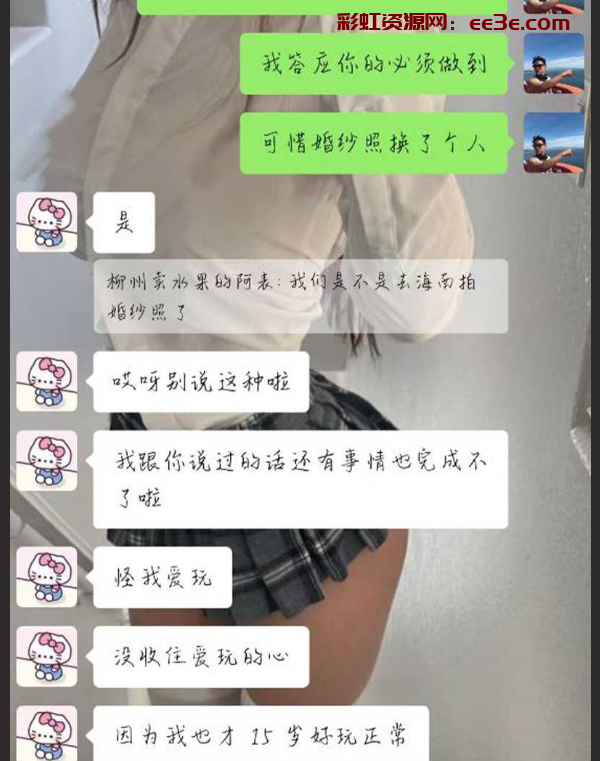
Task: Tap the avatar next to "可惜婚纱照换了个人"
Action: (x=553, y=143)
